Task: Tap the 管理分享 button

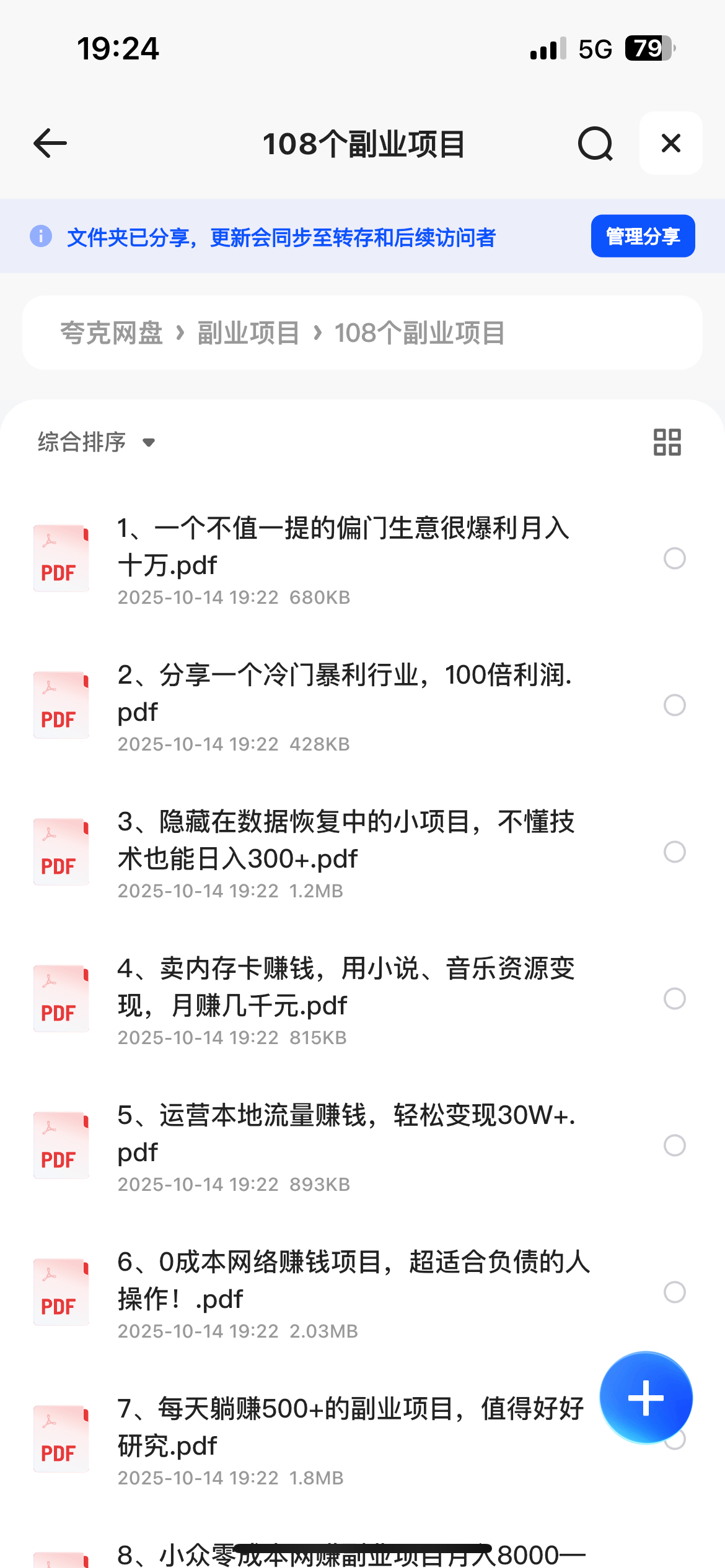Action: click(x=643, y=236)
